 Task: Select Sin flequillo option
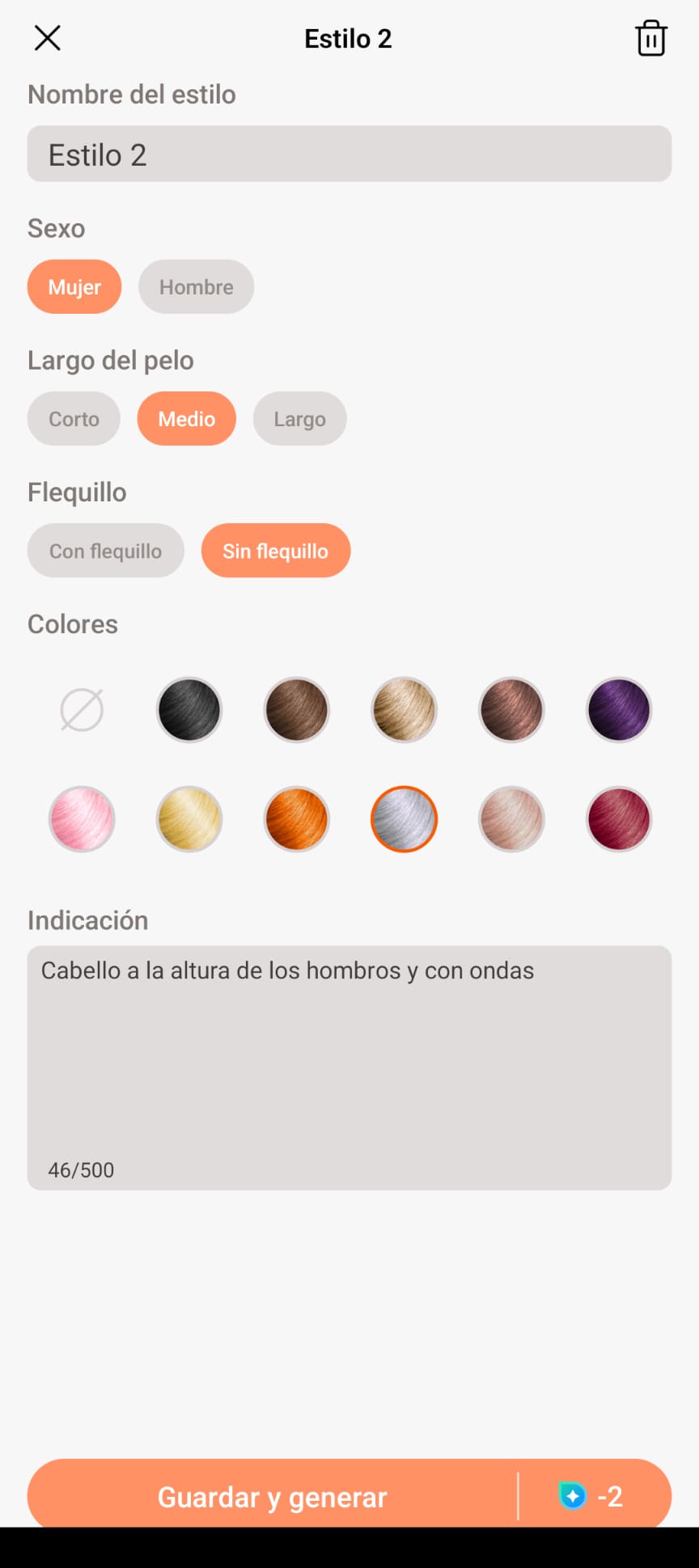[x=275, y=551]
